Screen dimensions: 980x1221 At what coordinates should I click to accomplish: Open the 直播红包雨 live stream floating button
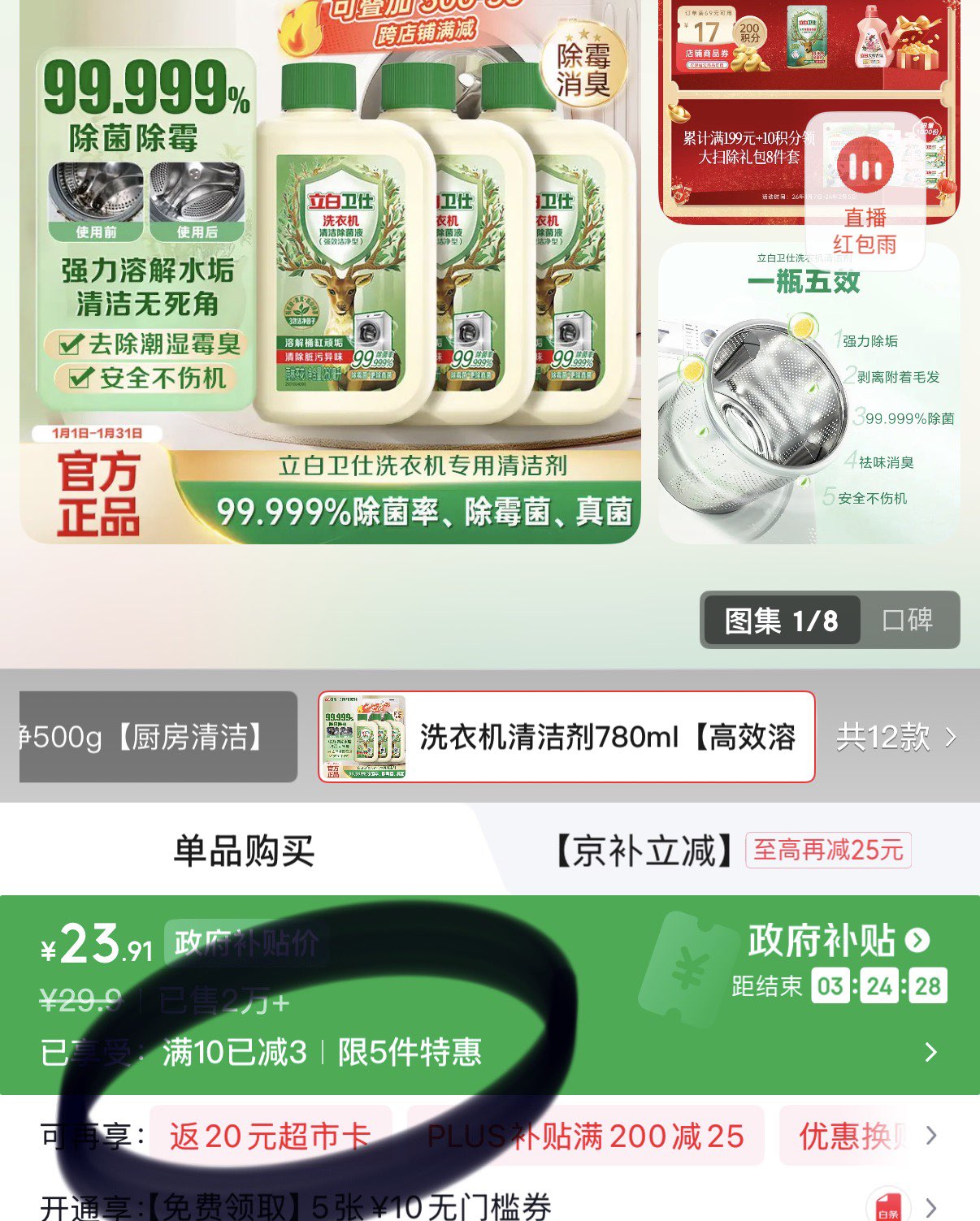[865, 192]
